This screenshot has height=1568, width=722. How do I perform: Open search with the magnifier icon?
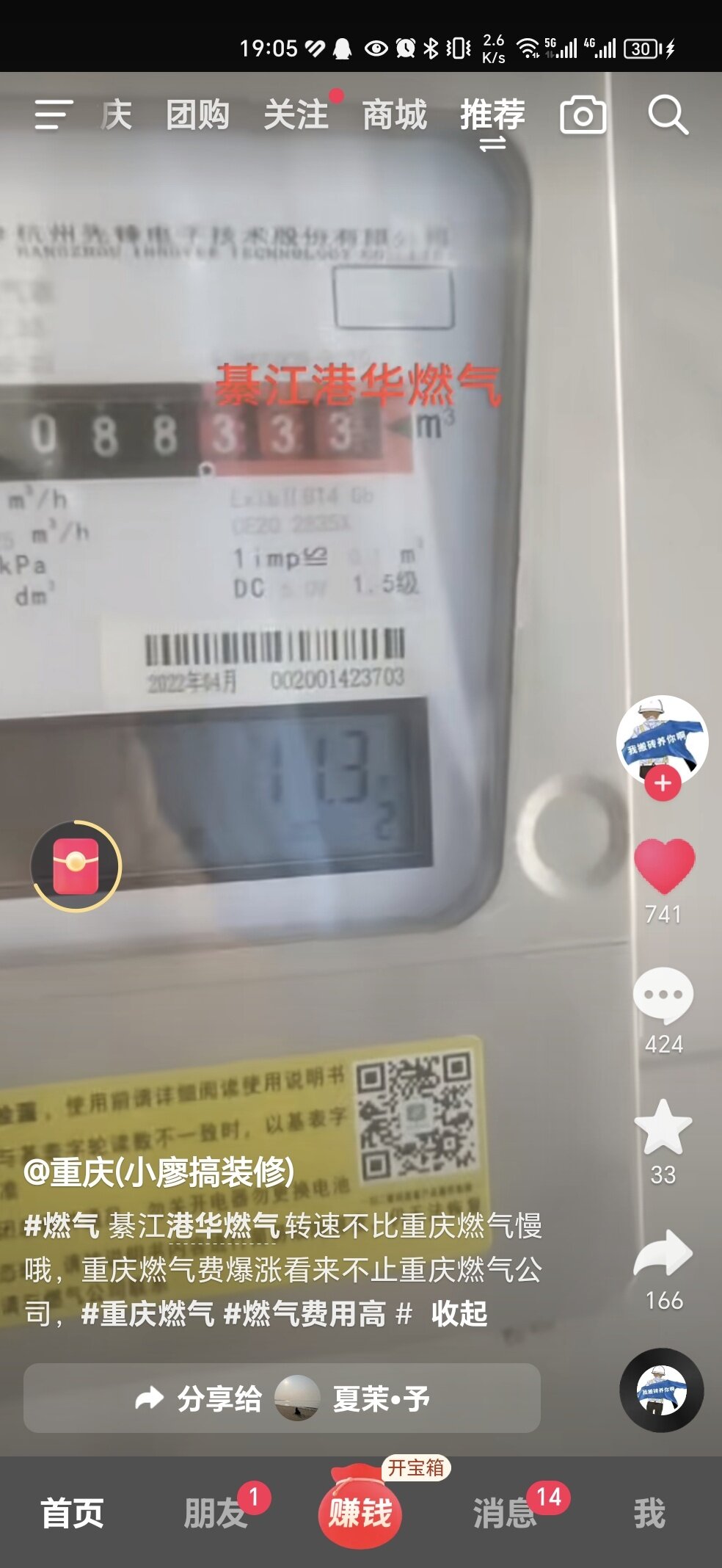[x=668, y=115]
